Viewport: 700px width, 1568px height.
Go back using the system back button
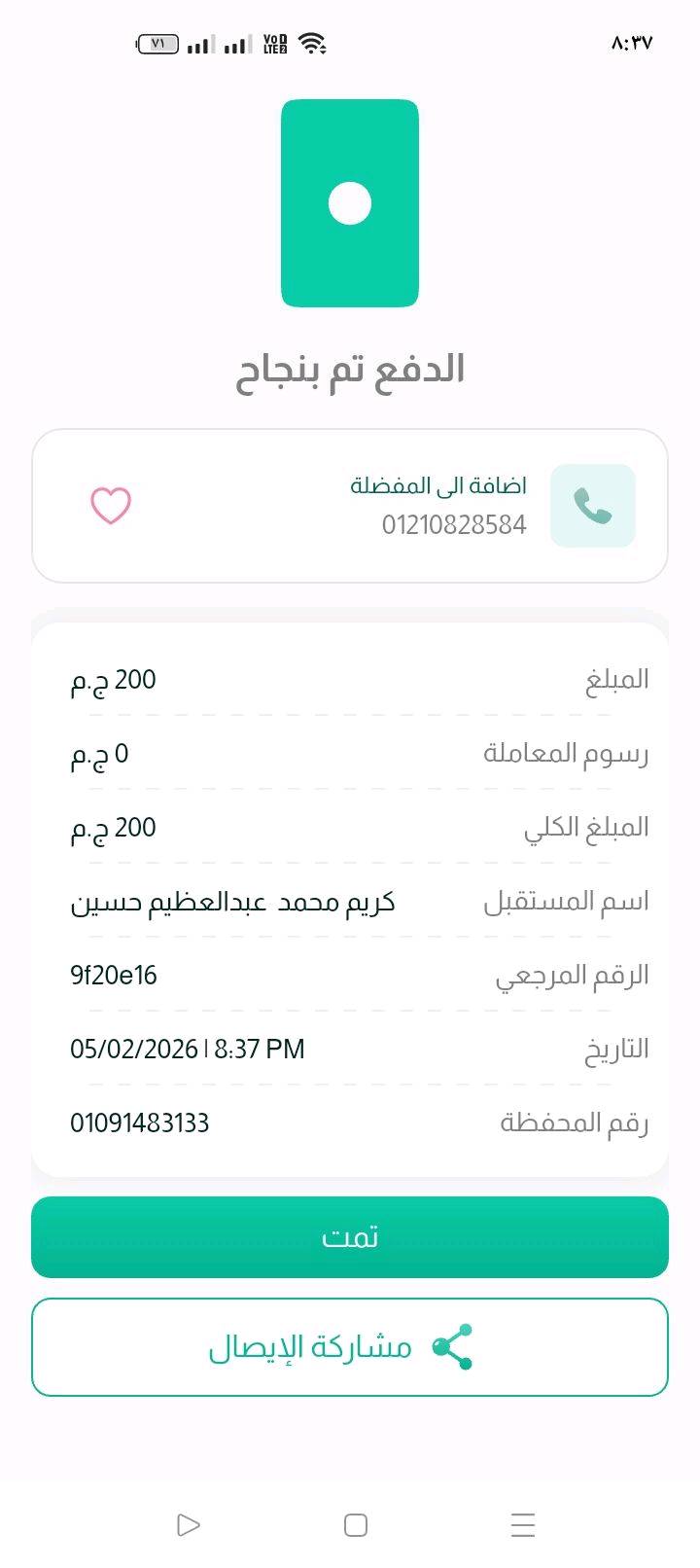tap(189, 1524)
